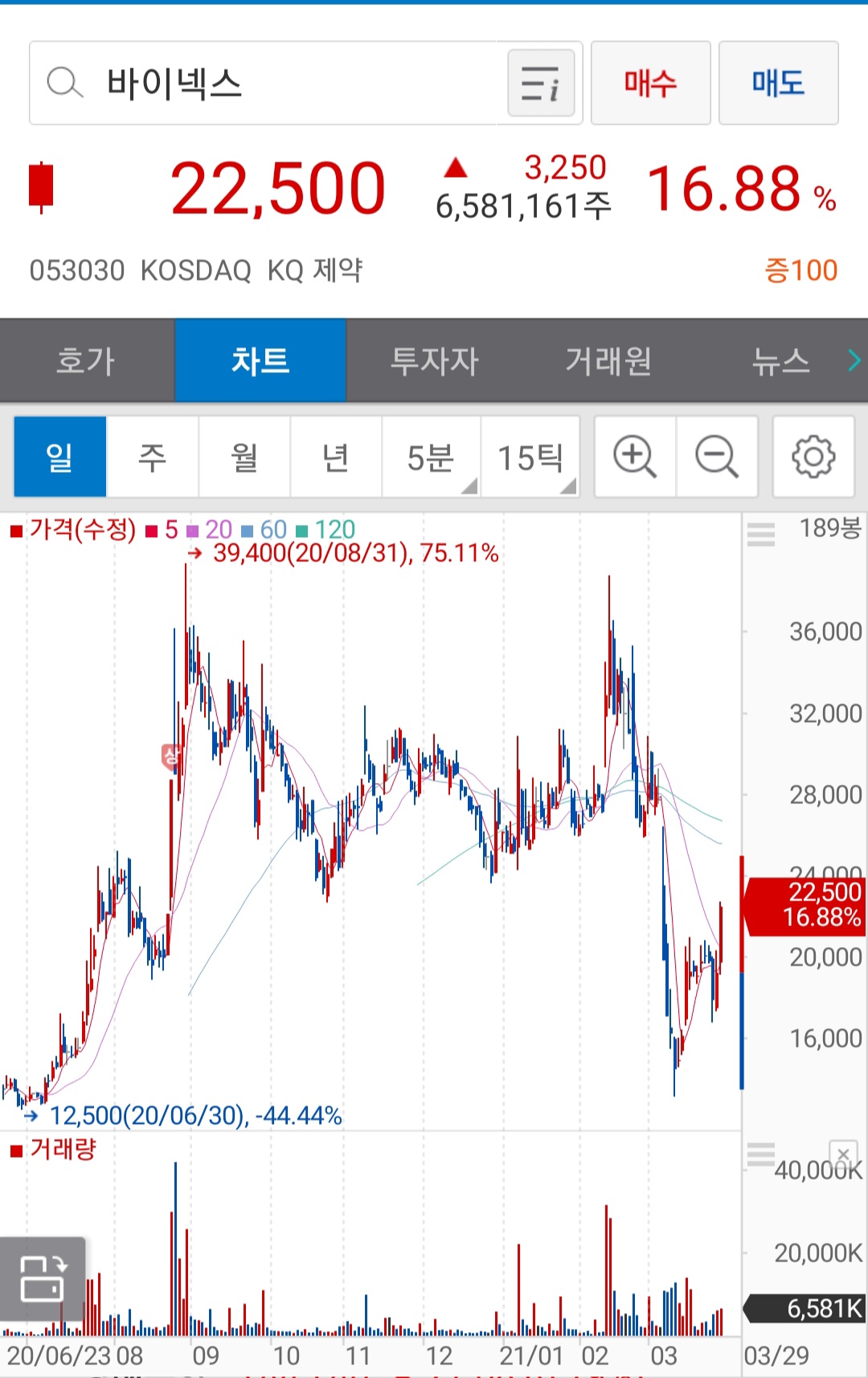Rotate chart to landscape view
This screenshot has width=868, height=1378.
(x=42, y=1278)
